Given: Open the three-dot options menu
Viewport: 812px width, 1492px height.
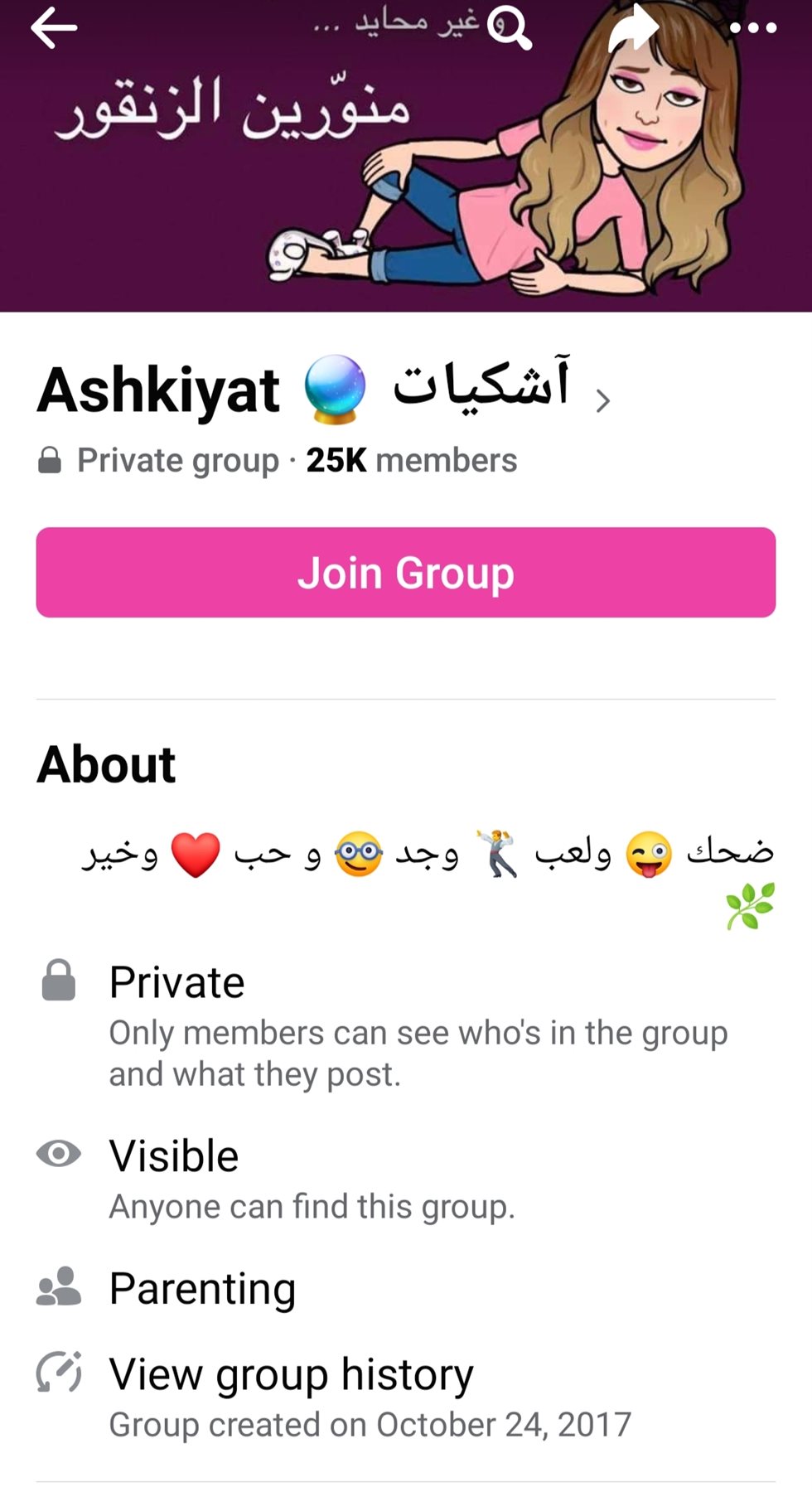Looking at the screenshot, I should (748, 27).
